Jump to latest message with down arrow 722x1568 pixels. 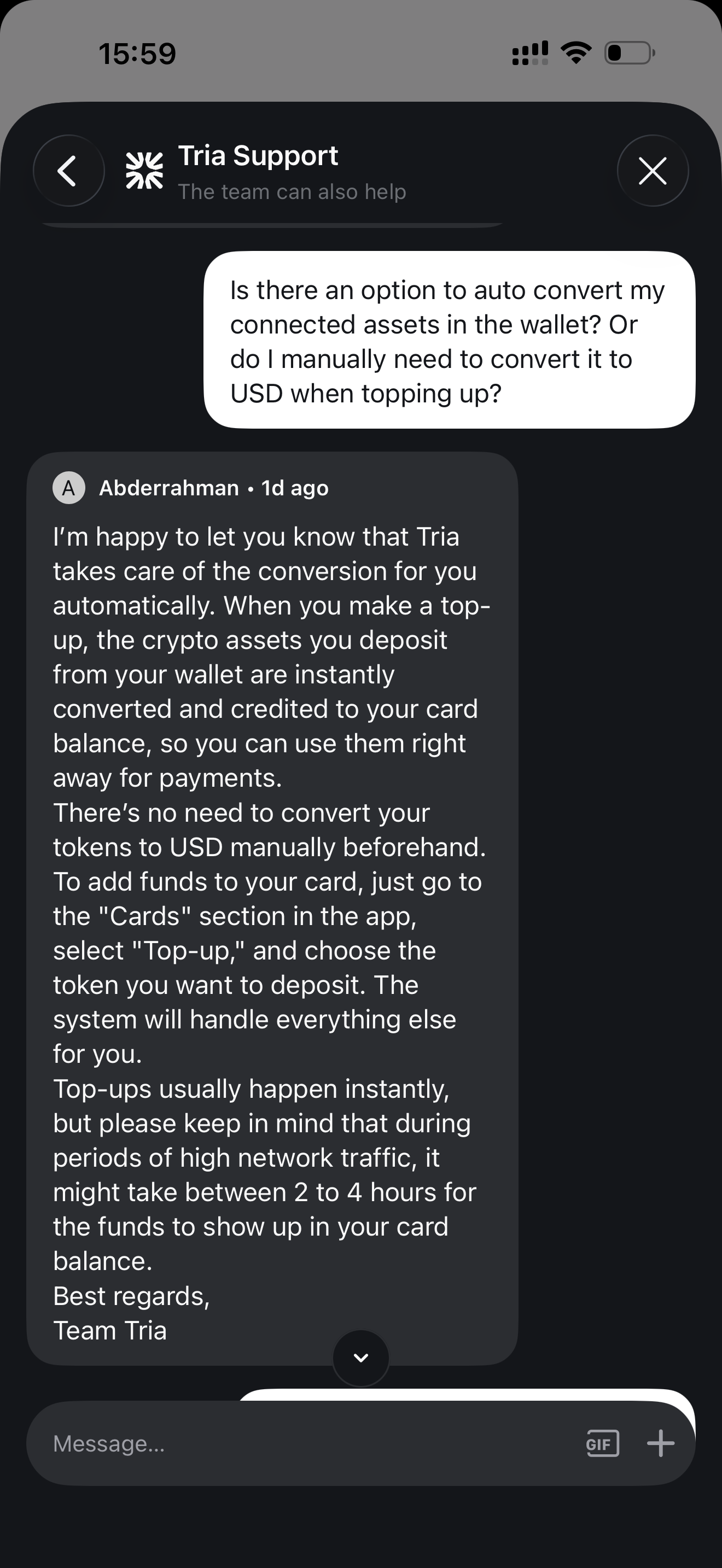(361, 1358)
